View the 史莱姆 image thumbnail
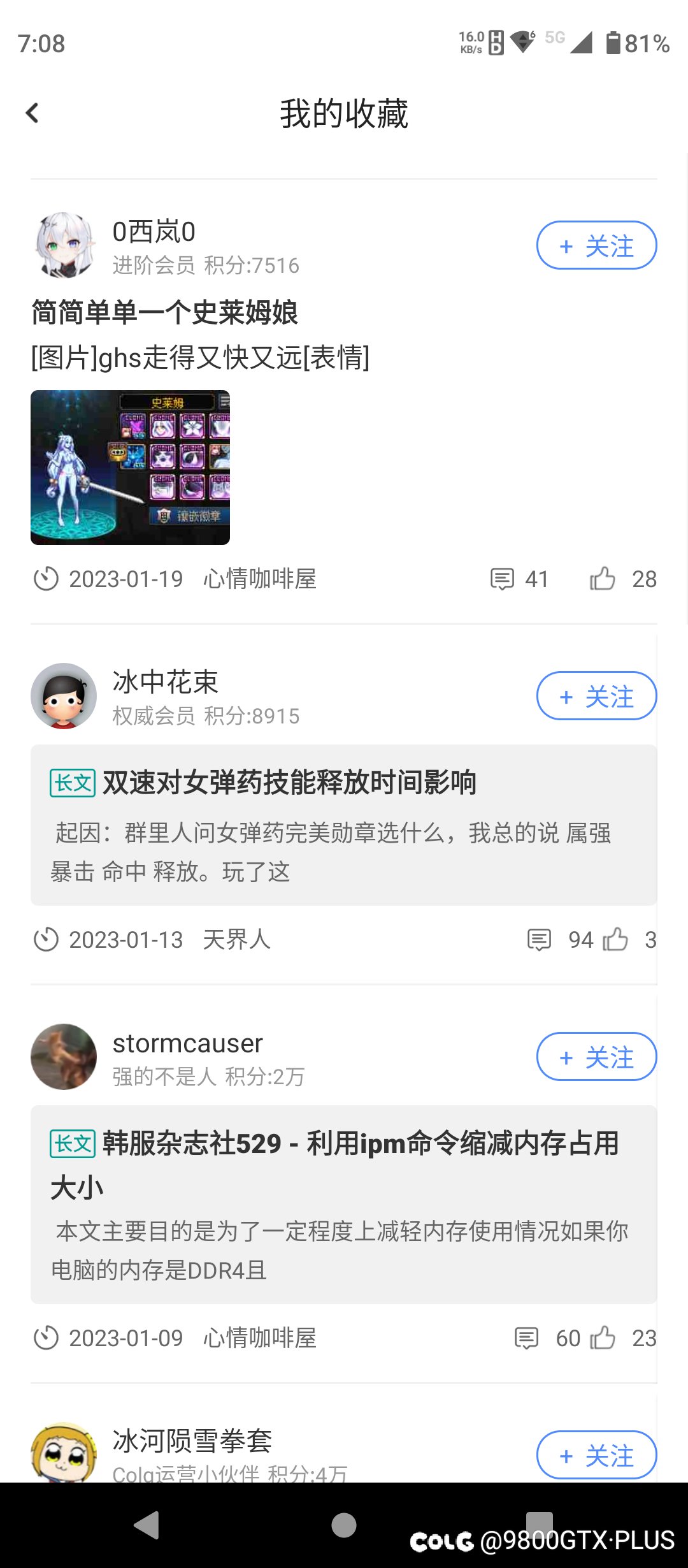 (x=130, y=467)
